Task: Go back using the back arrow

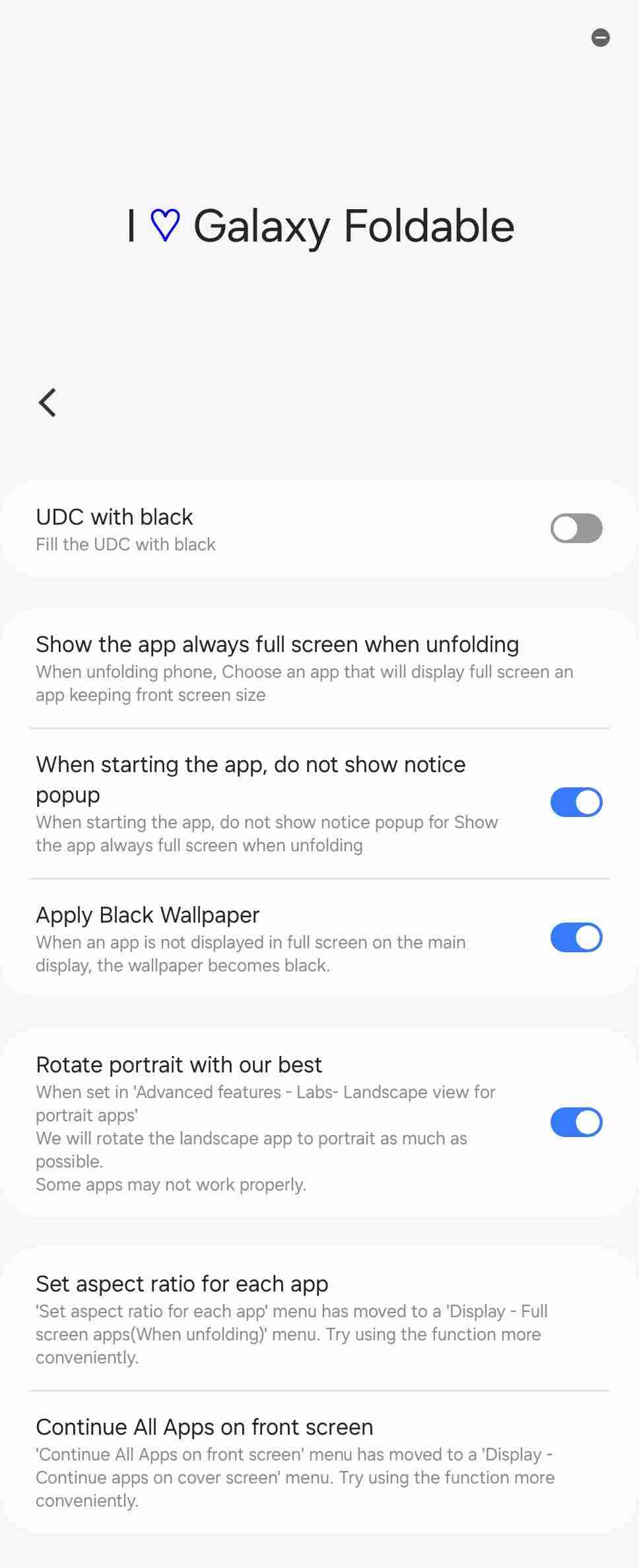Action: click(x=48, y=403)
